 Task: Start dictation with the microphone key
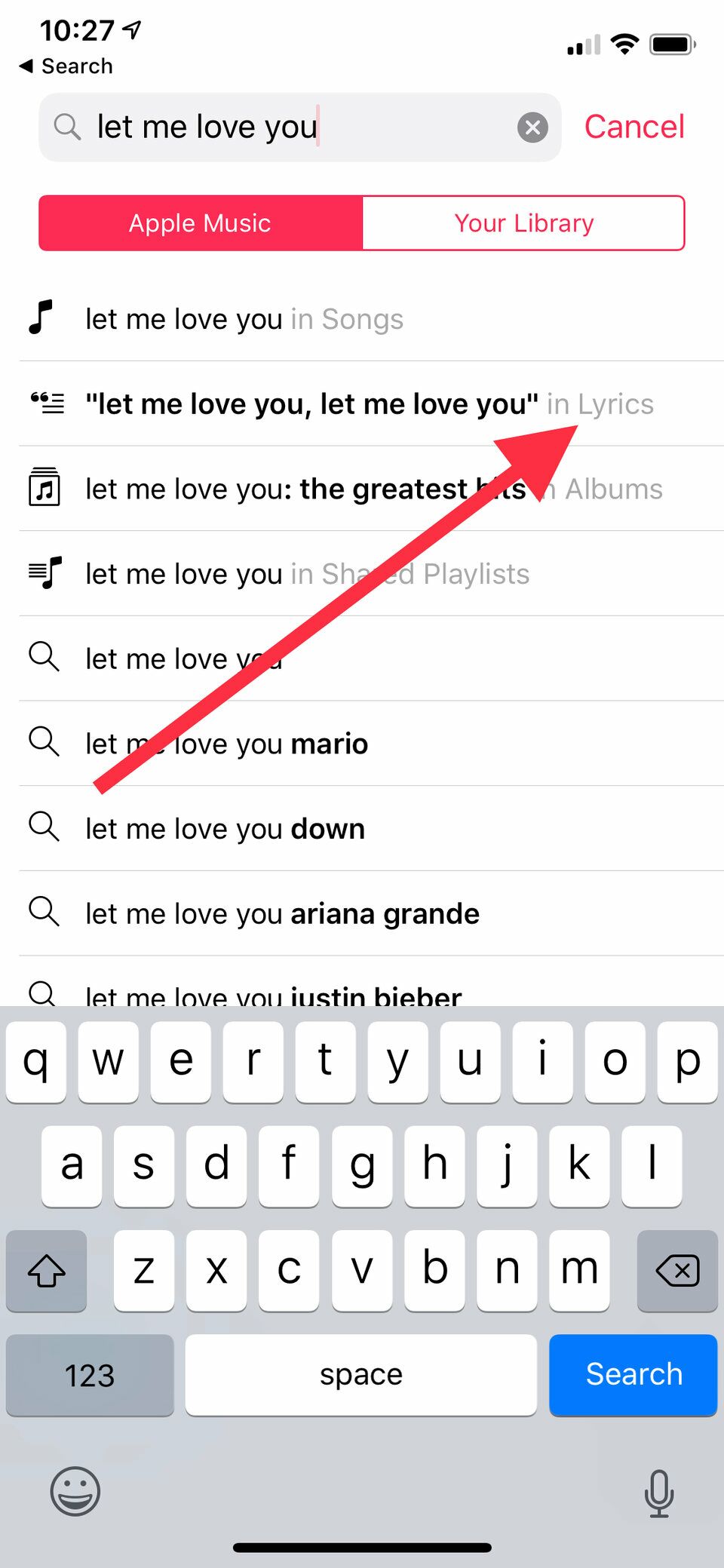pos(659,1493)
